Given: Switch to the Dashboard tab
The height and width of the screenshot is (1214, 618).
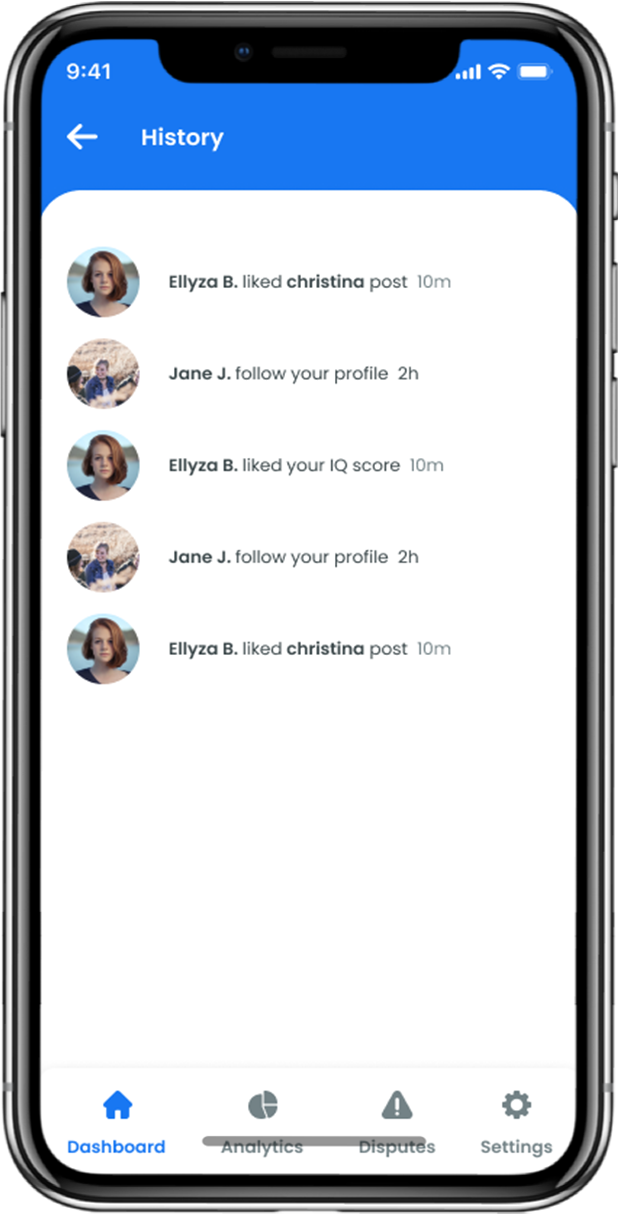Looking at the screenshot, I should pos(117,1122).
